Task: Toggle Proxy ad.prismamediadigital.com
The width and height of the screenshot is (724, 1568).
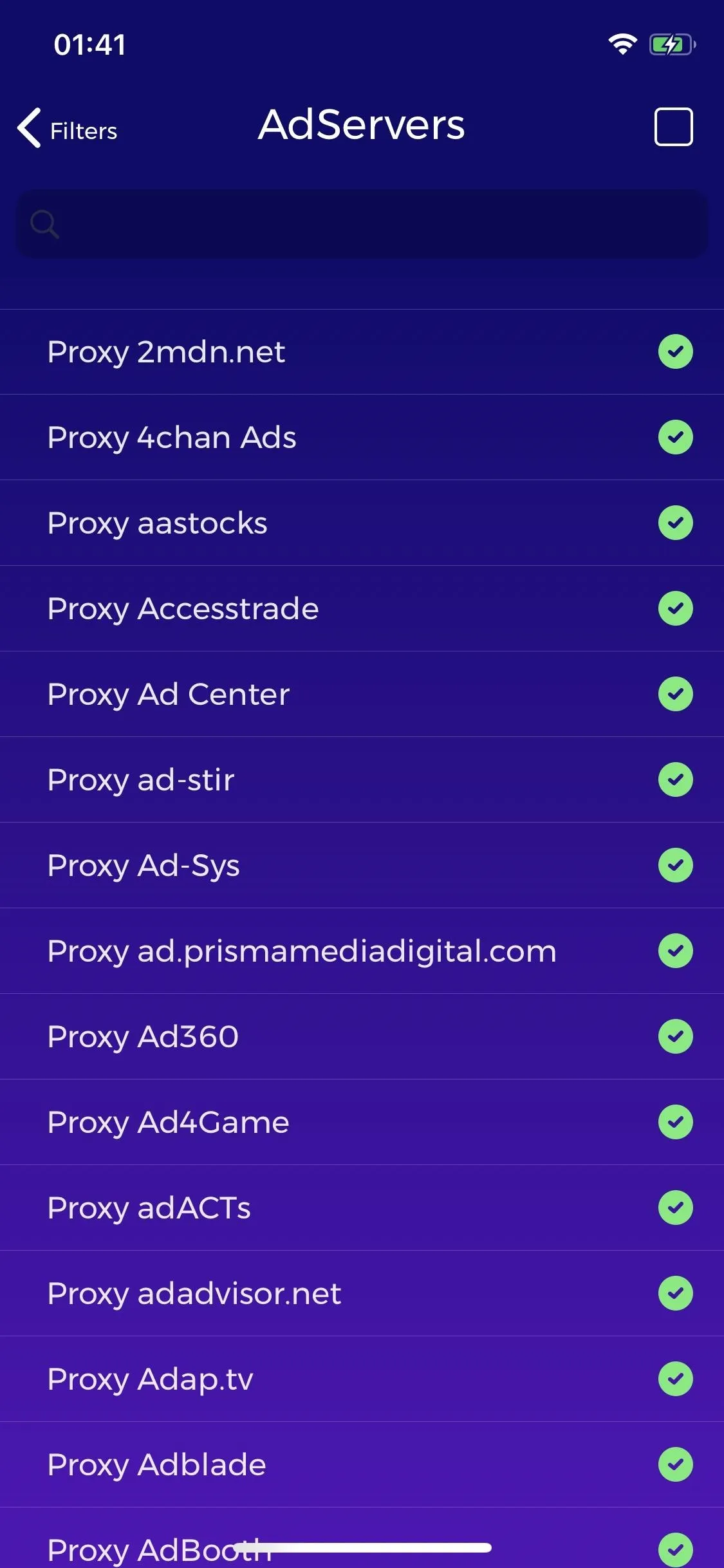Action: pyautogui.click(x=675, y=951)
